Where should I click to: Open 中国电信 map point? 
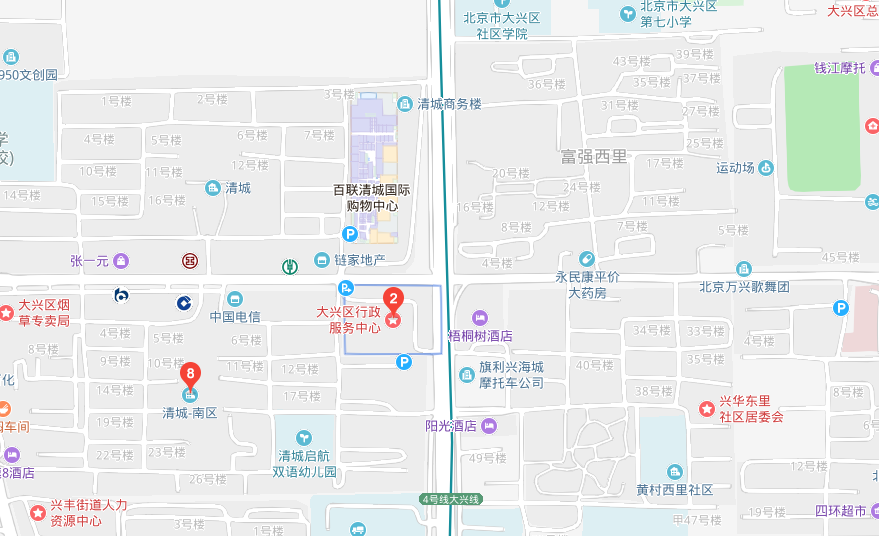[x=234, y=299]
